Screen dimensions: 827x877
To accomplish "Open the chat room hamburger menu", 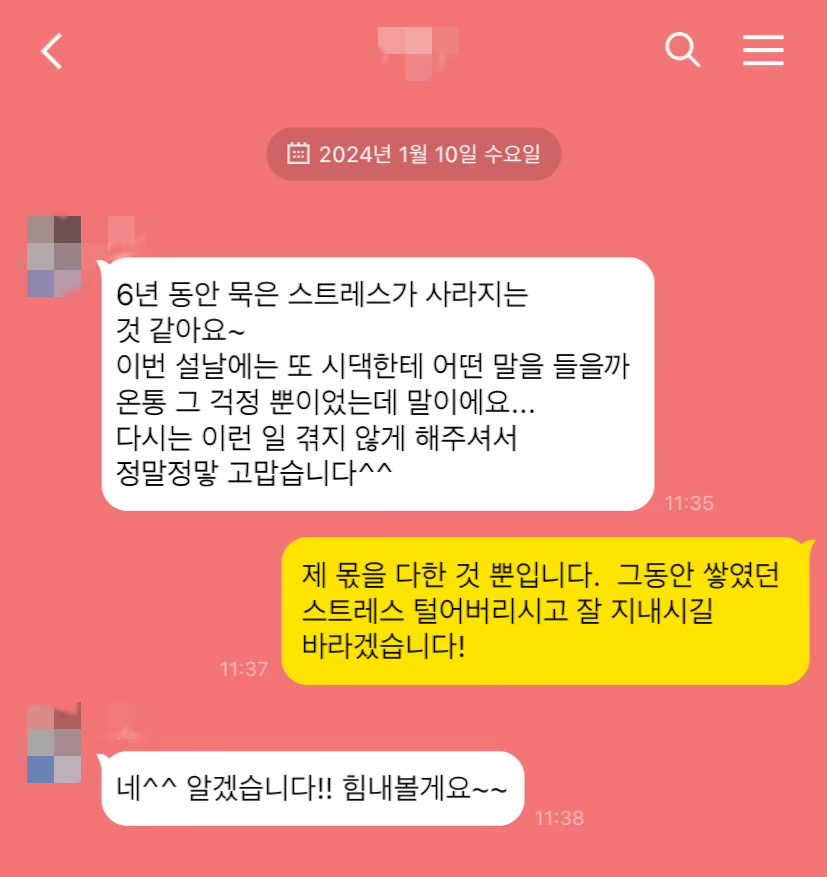I will 763,50.
